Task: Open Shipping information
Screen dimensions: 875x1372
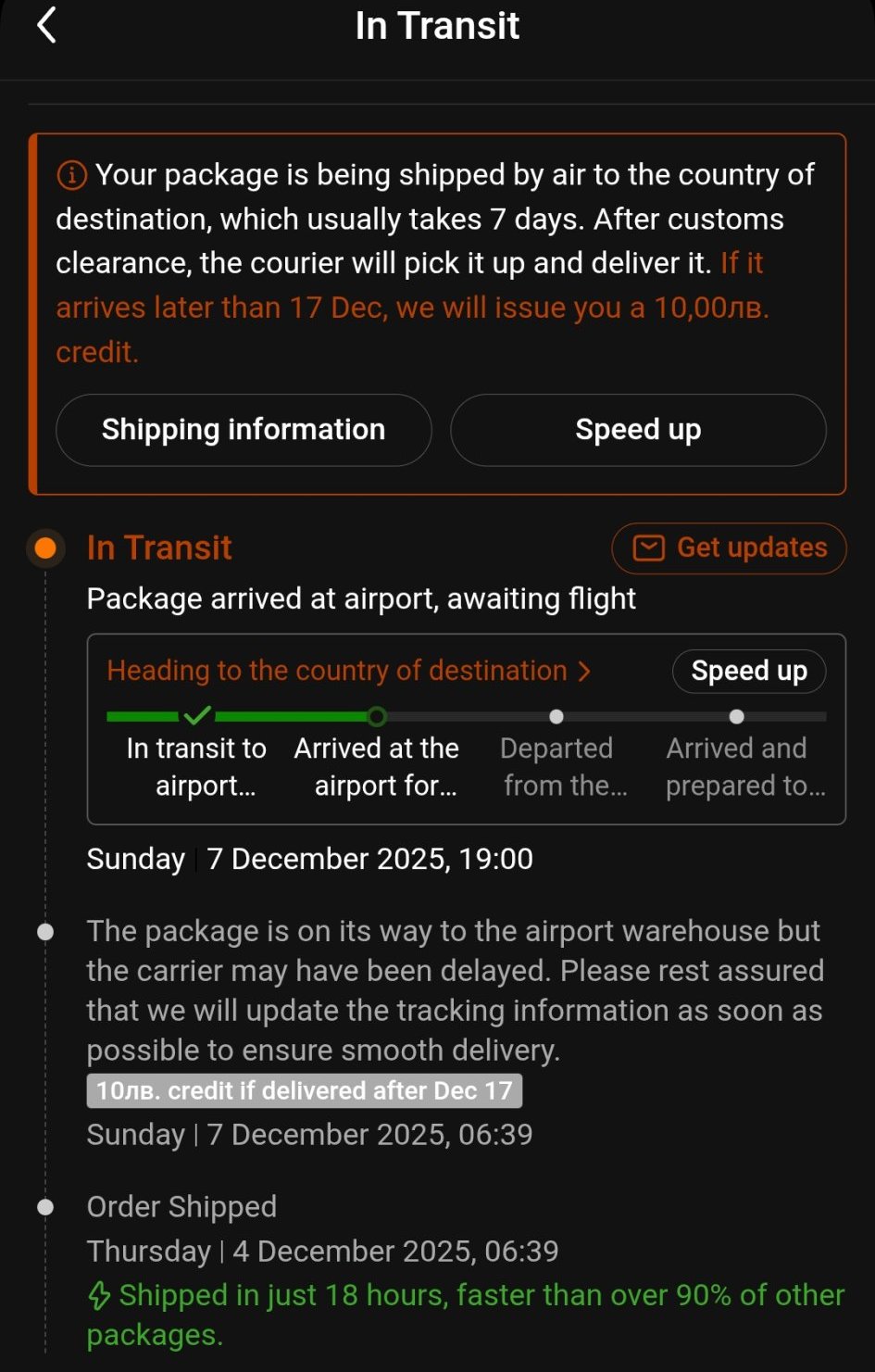Action: click(x=244, y=430)
